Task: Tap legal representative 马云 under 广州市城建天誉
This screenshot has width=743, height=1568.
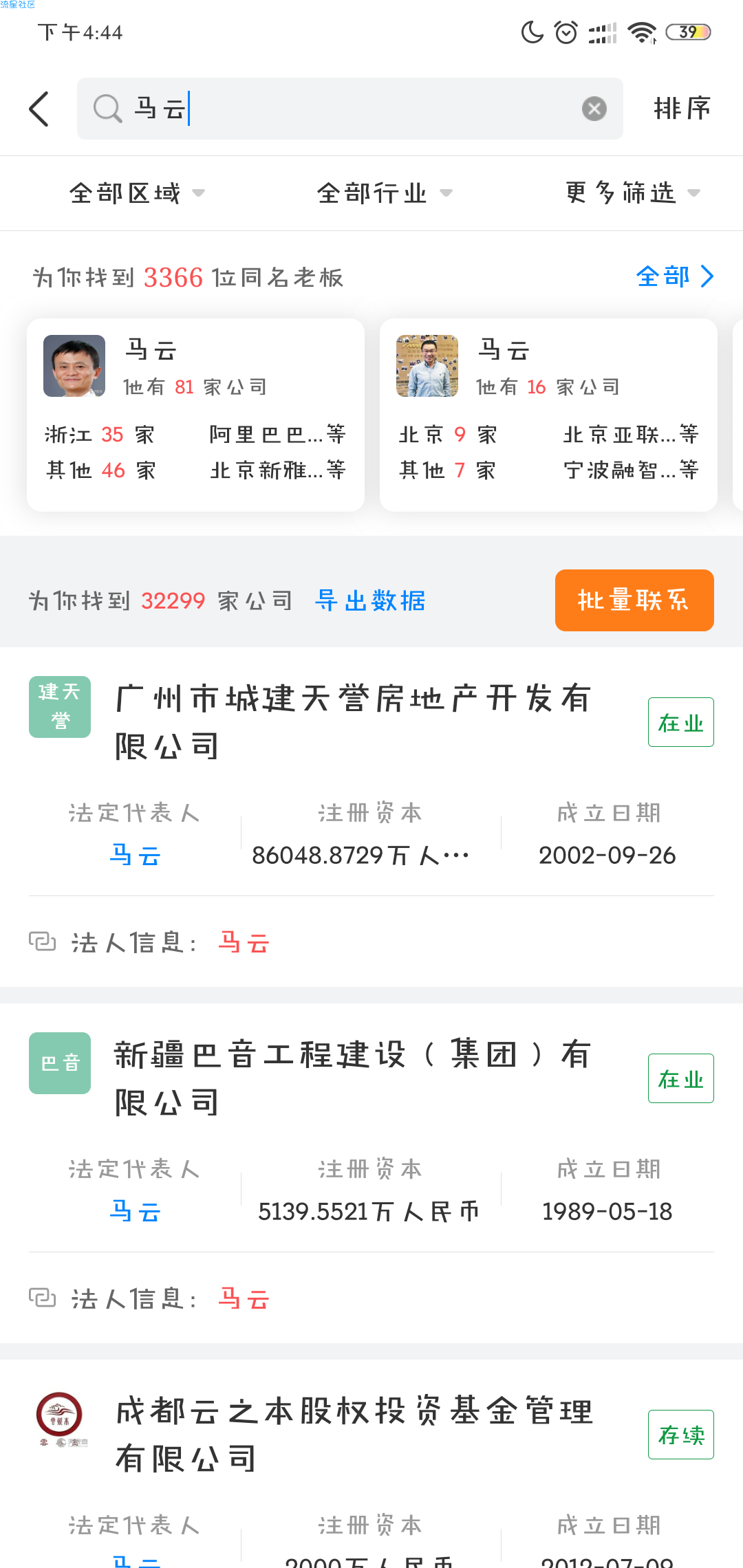Action: coord(135,856)
